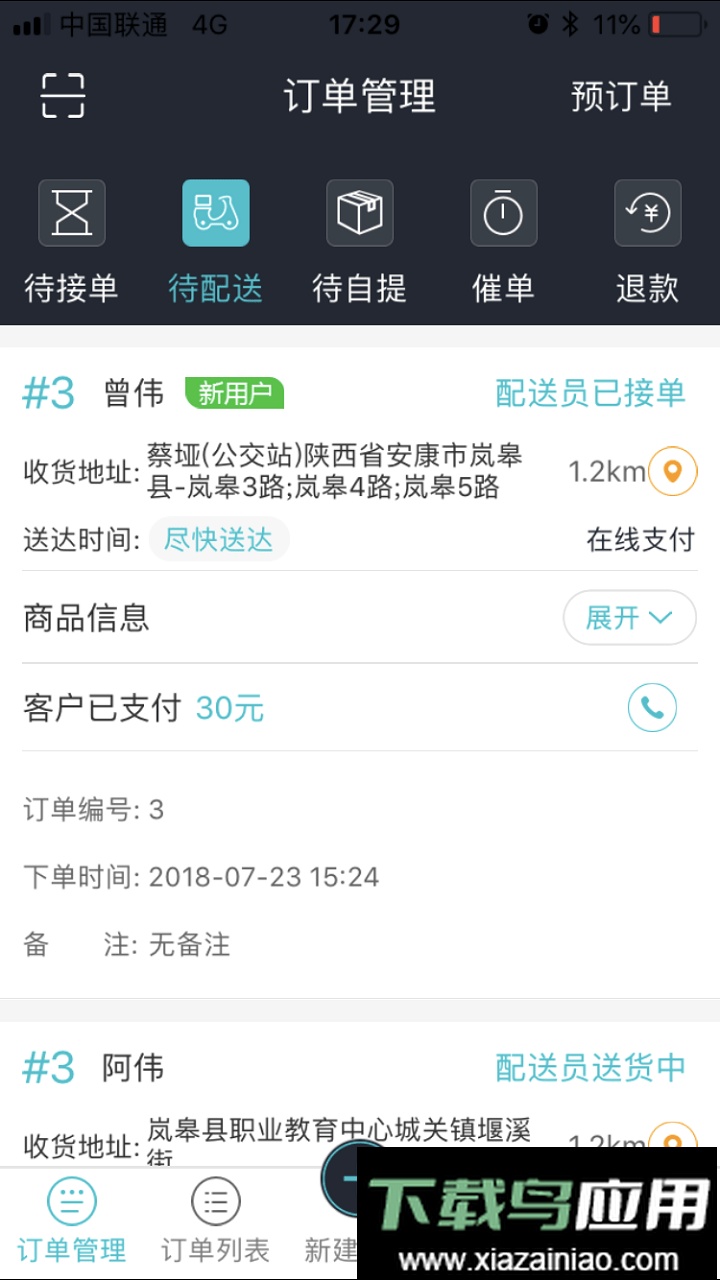This screenshot has height=1280, width=720.
Task: Select the 待接单 hourglass icon
Action: [x=71, y=213]
